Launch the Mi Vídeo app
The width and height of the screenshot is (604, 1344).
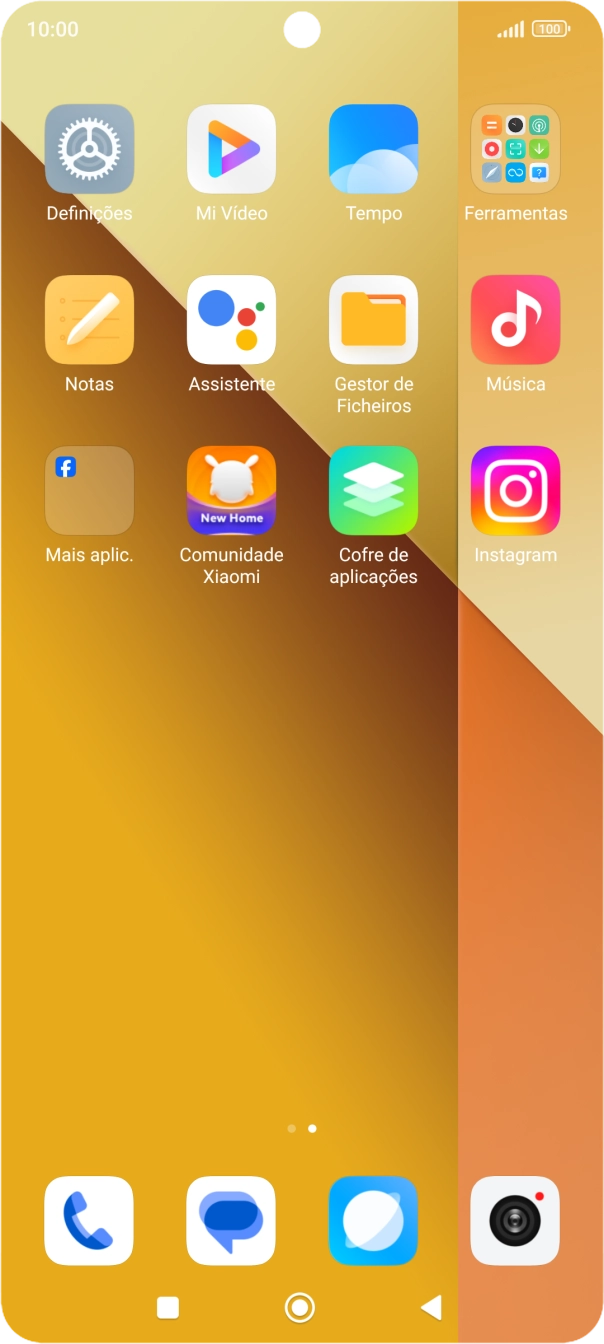231,149
